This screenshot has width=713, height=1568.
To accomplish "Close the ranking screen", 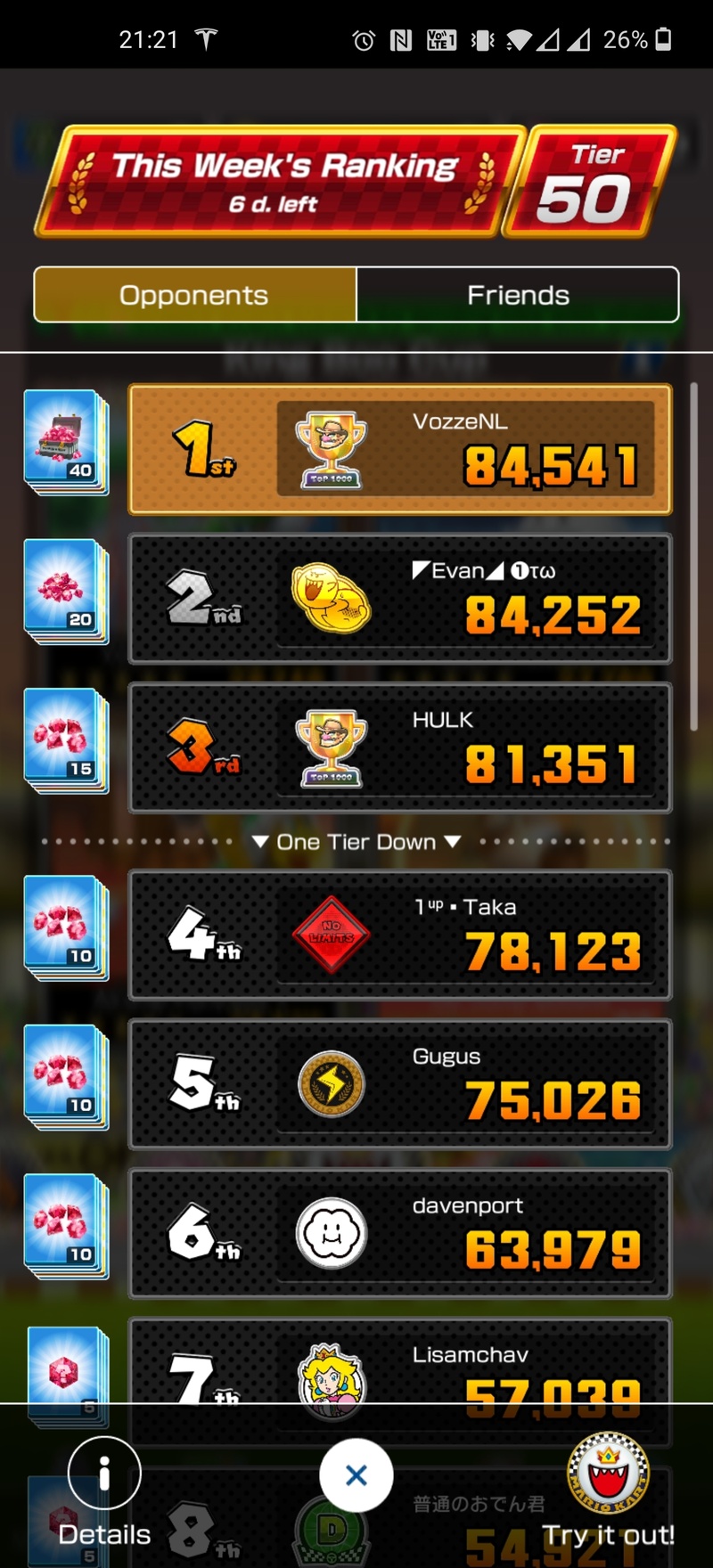I will point(356,1475).
